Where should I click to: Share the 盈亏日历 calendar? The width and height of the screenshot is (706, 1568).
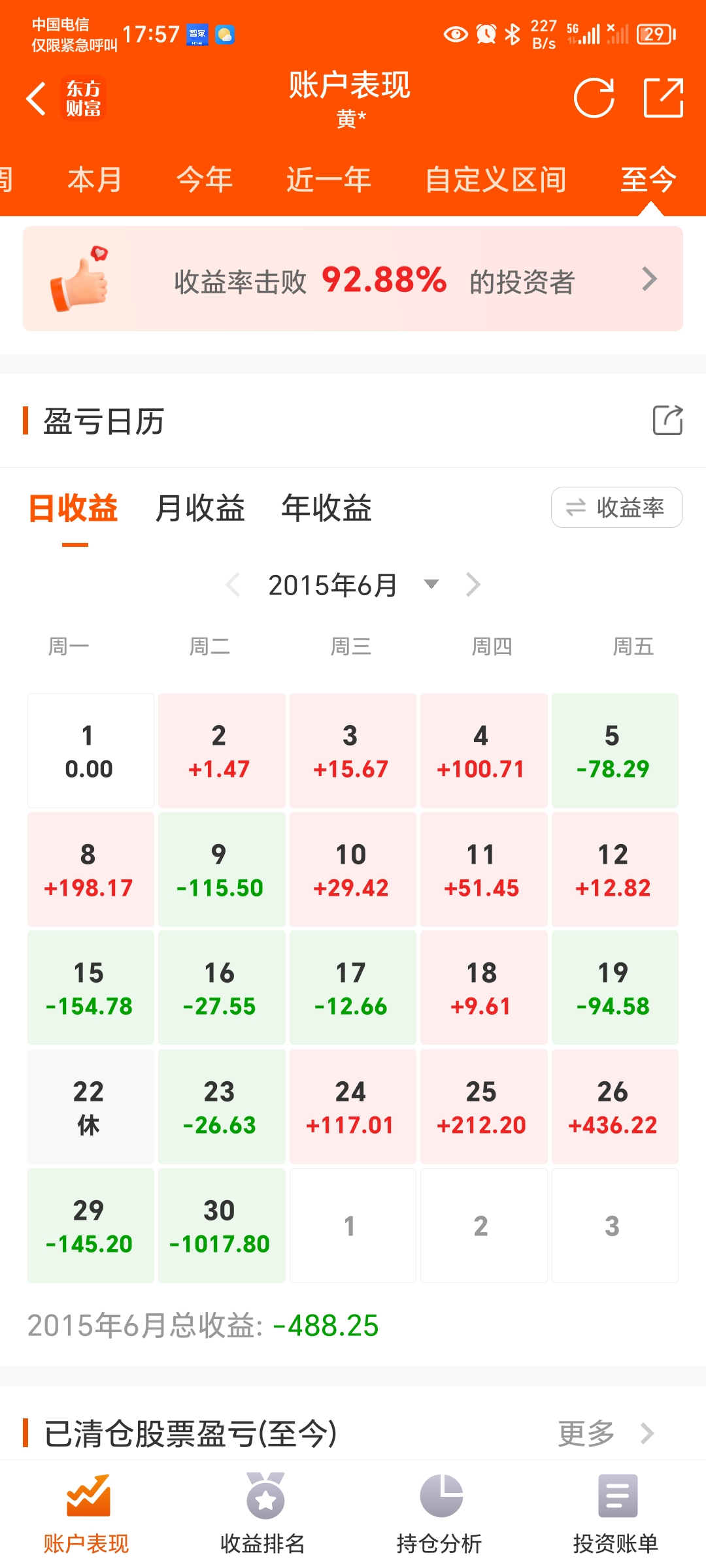point(667,420)
